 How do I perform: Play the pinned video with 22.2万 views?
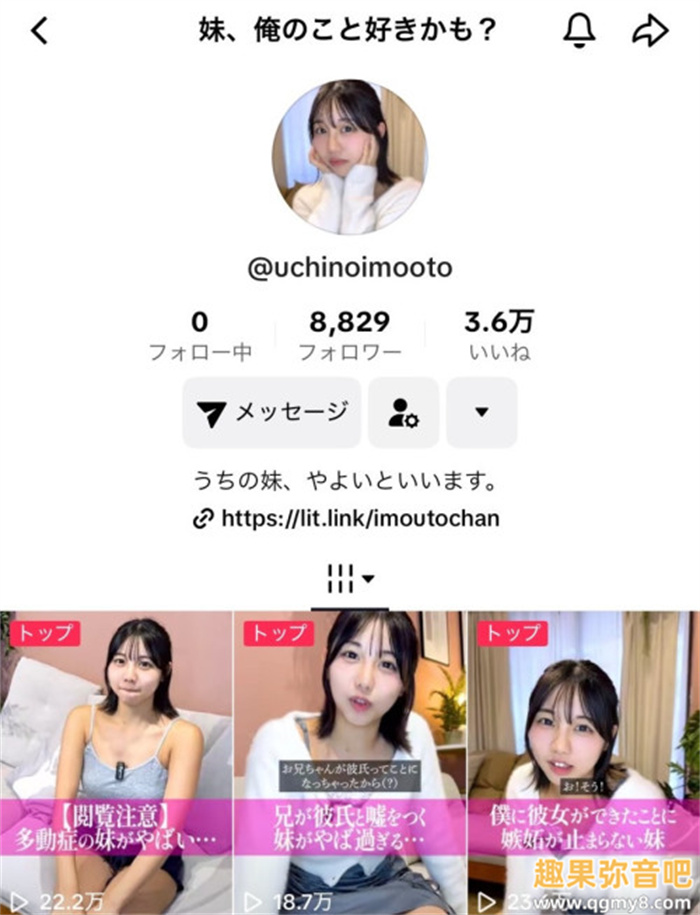pos(115,762)
